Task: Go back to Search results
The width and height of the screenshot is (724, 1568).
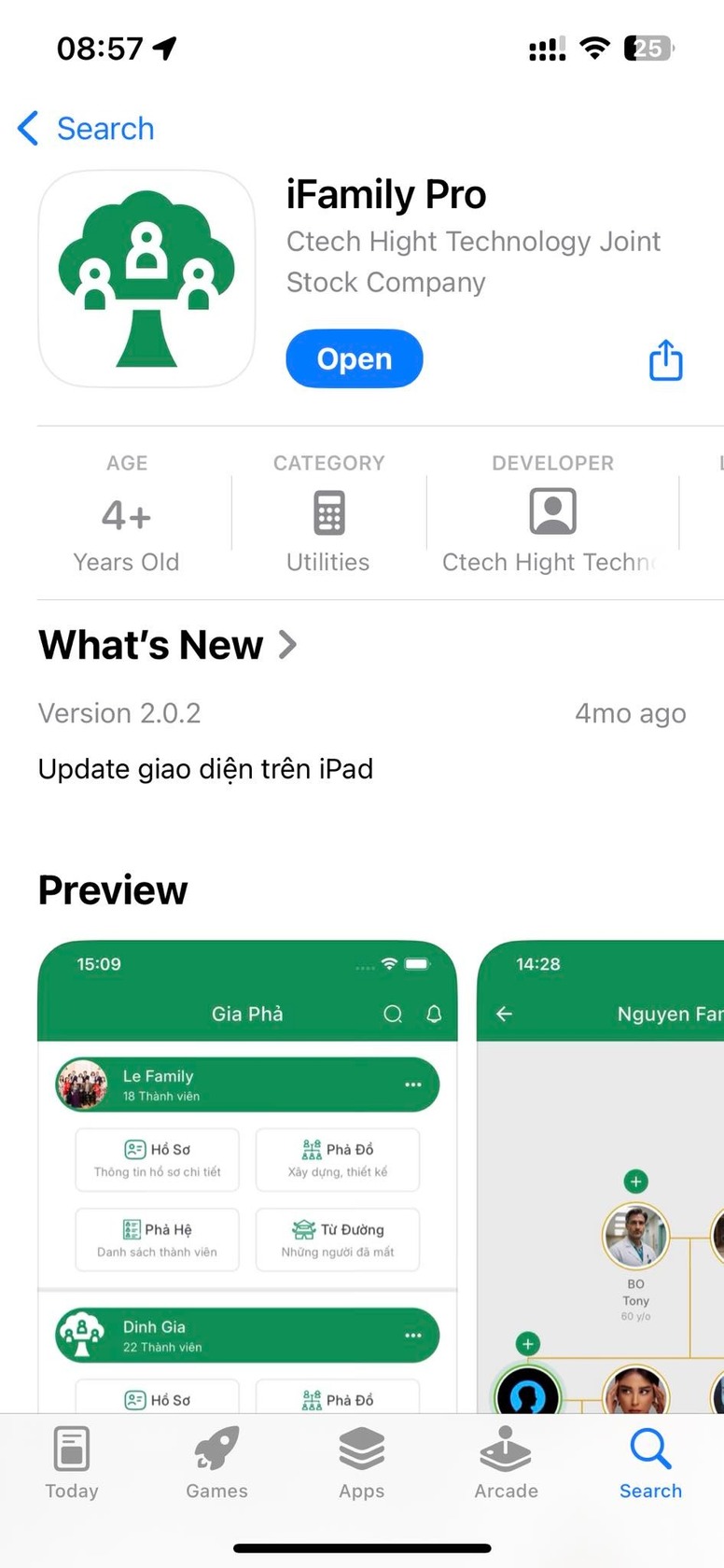Action: [86, 129]
